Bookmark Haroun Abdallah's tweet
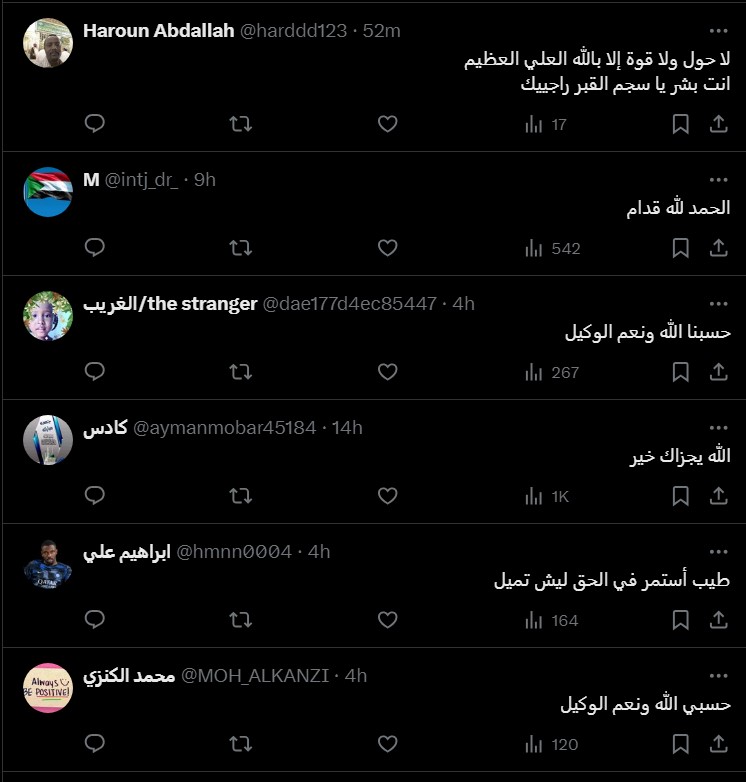746x782 pixels. click(680, 124)
